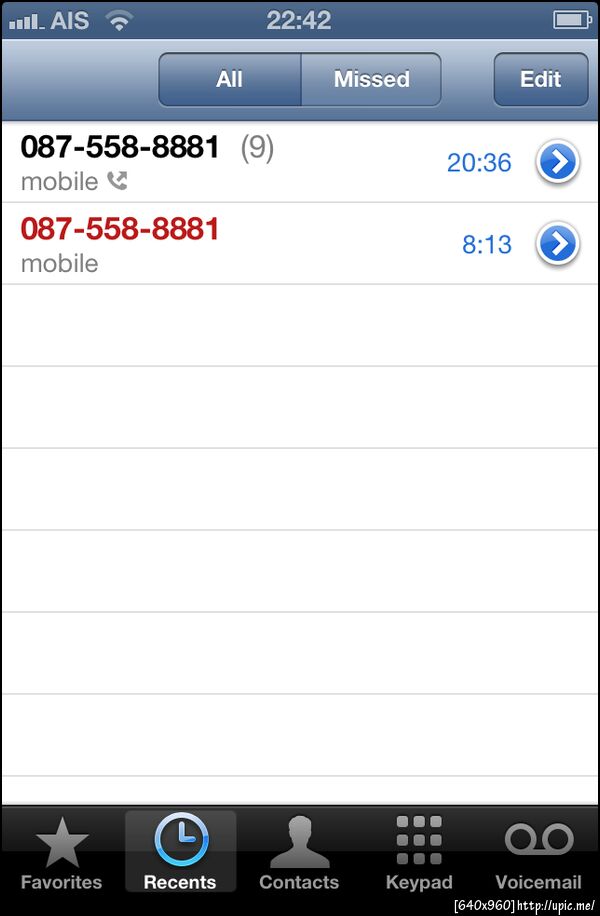Switch to the Keypad tab

tap(419, 853)
